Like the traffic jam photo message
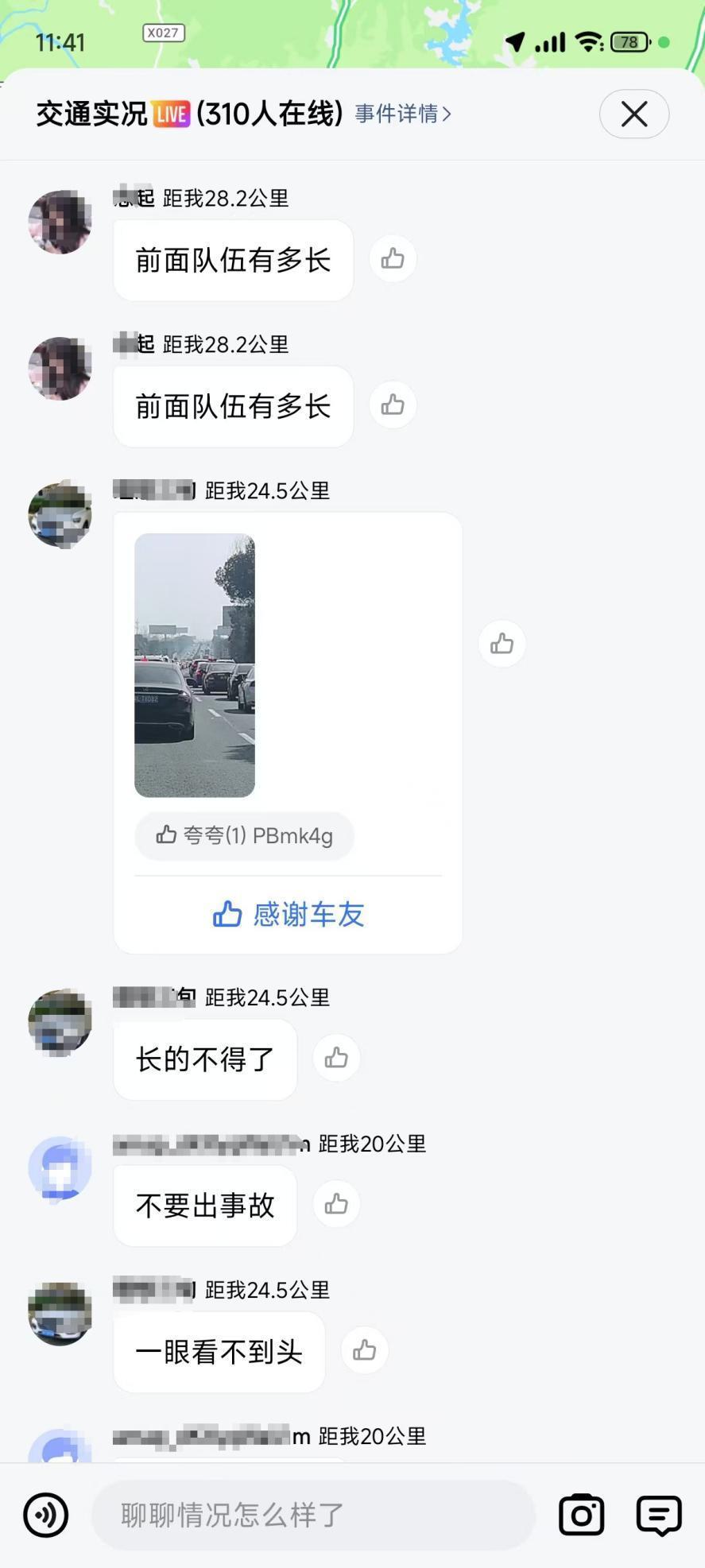 pos(502,644)
